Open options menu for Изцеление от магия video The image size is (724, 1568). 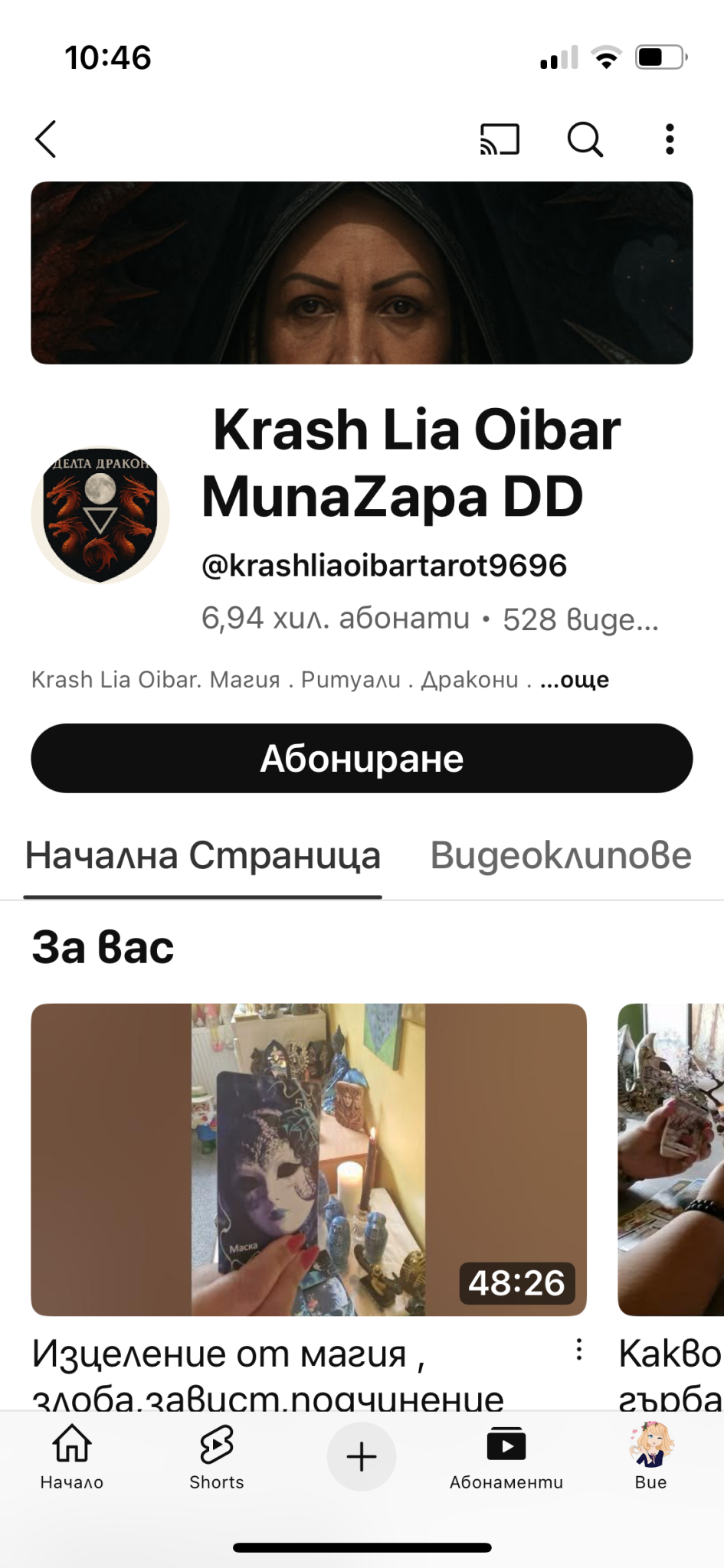point(579,1349)
